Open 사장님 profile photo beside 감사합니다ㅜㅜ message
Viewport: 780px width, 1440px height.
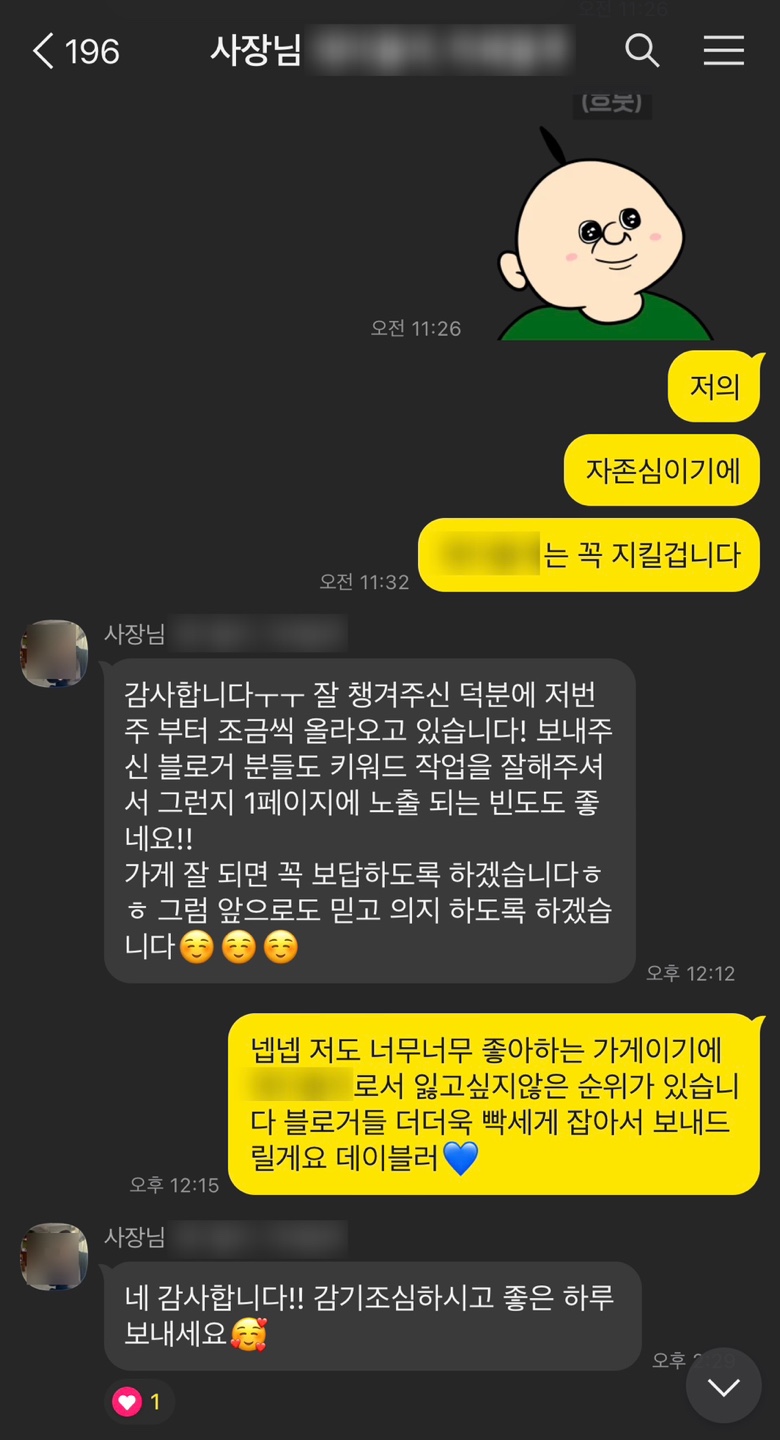click(54, 653)
